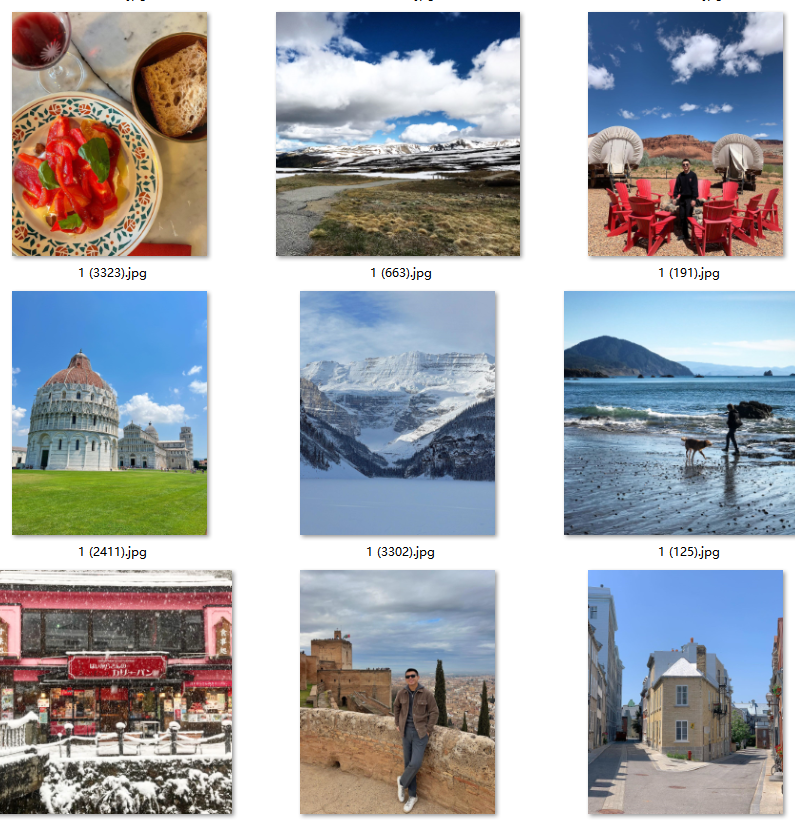Select the snowy pink storefront image
The image size is (795, 822).
pyautogui.click(x=116, y=692)
